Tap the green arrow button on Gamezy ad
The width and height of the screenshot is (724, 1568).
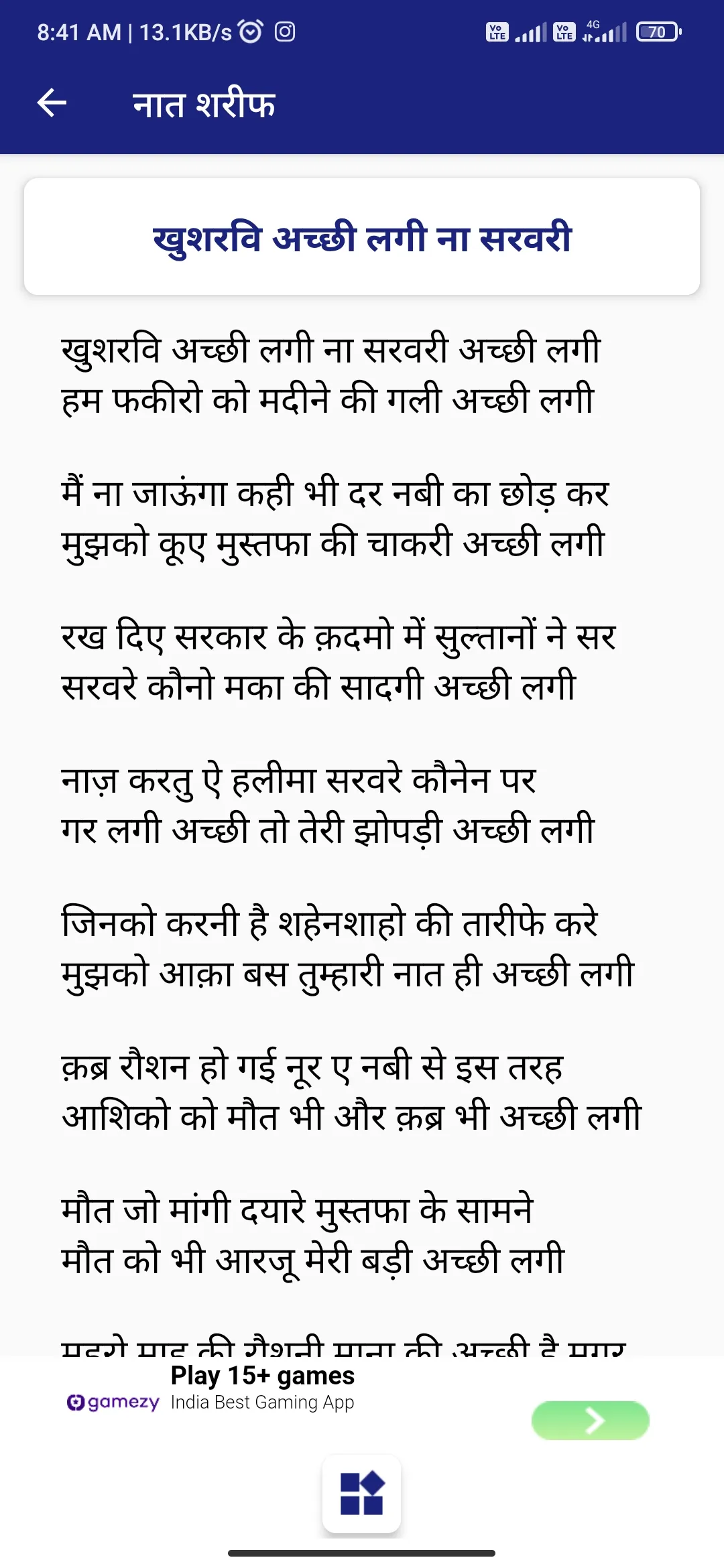coord(590,1420)
